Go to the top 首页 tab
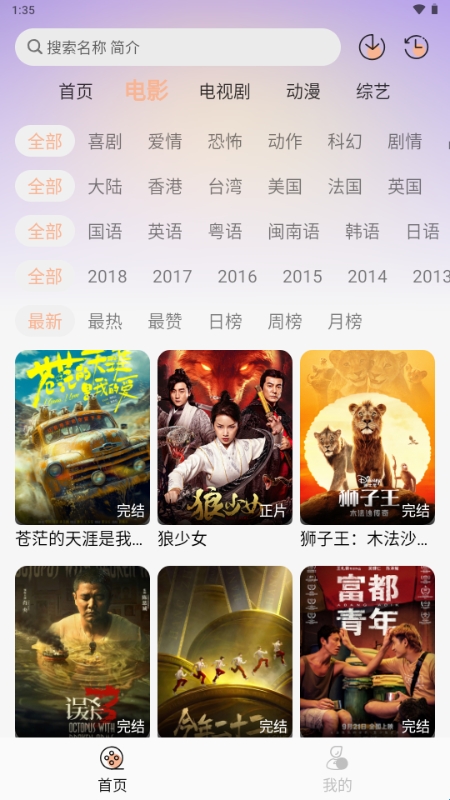Image resolution: width=450 pixels, height=800 pixels. pos(76,91)
